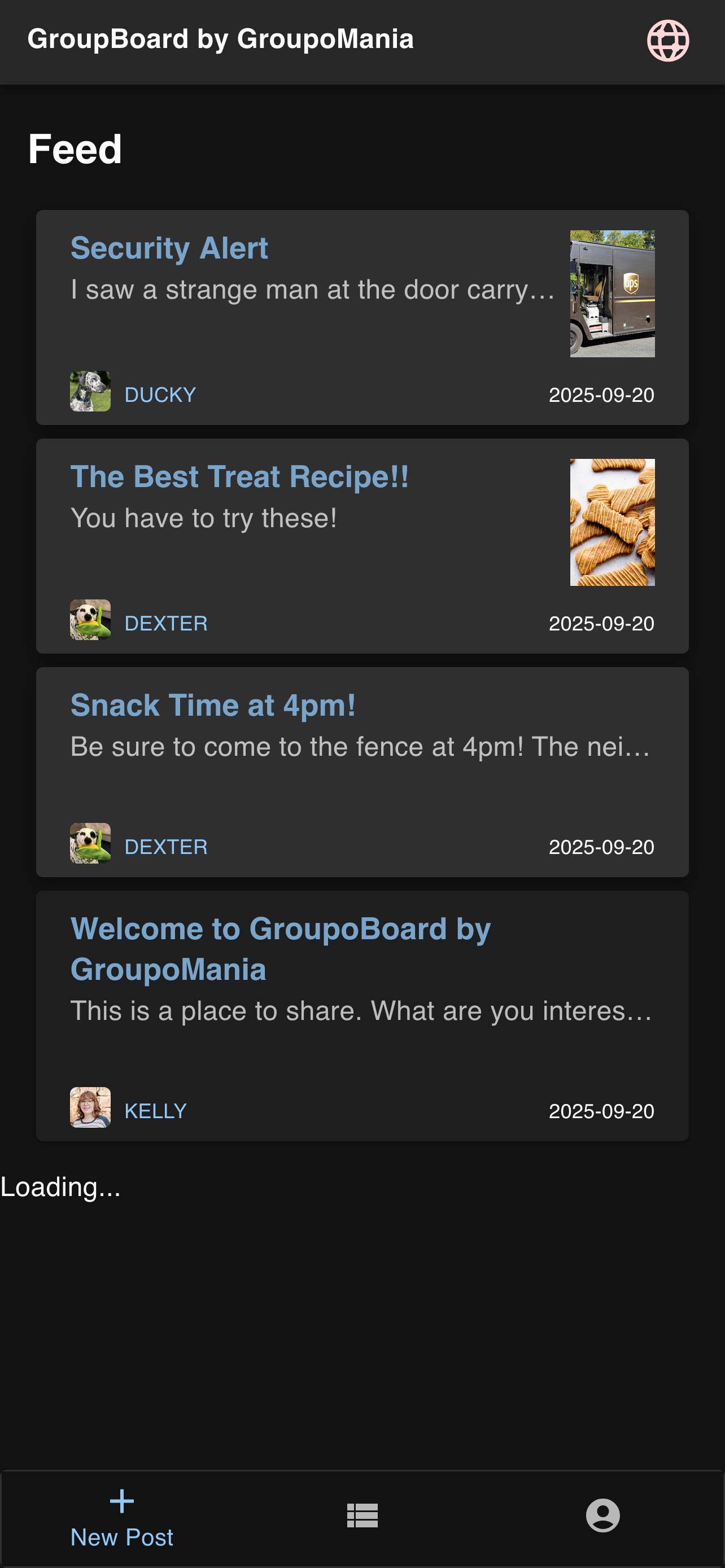Switch to the feed list tab
The image size is (725, 1568).
362,1516
